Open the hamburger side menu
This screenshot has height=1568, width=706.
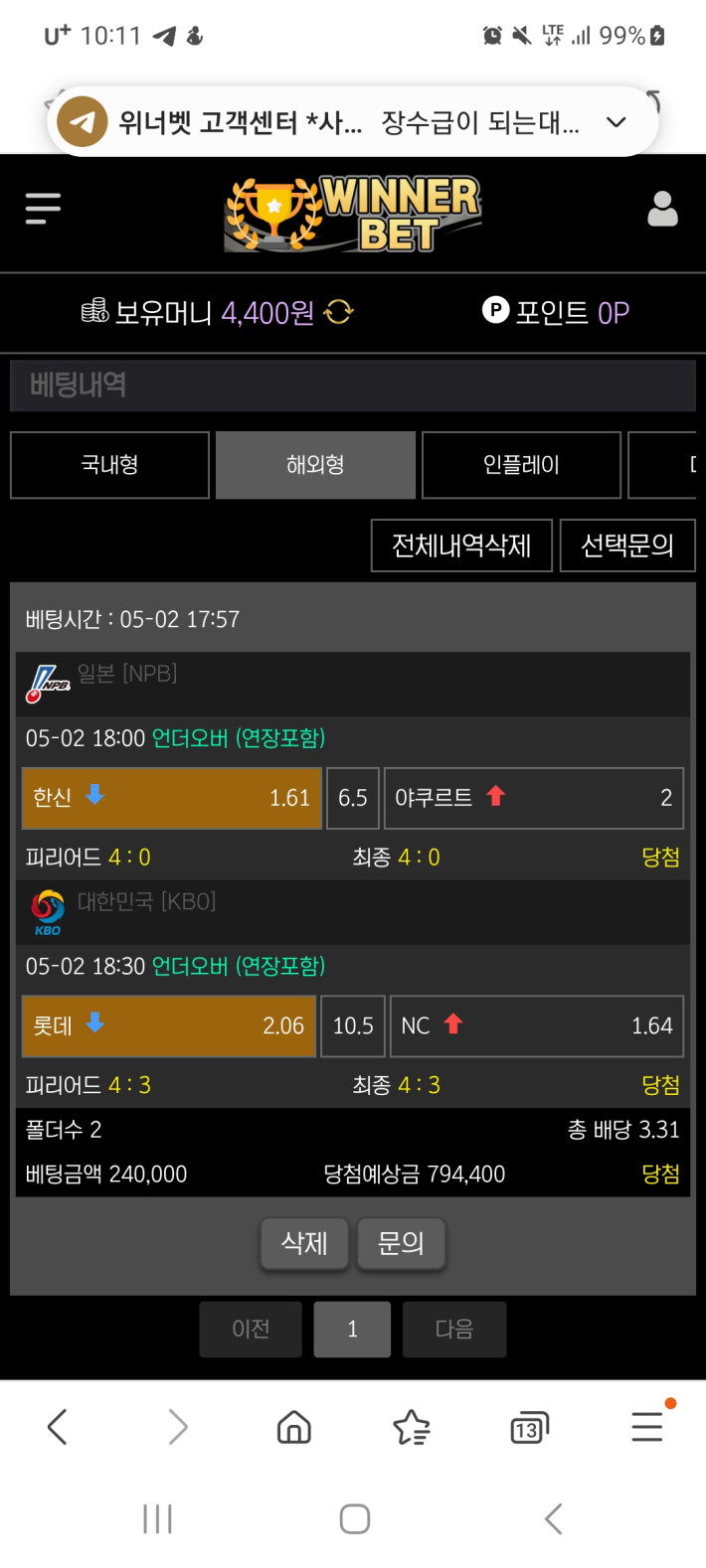pyautogui.click(x=43, y=209)
